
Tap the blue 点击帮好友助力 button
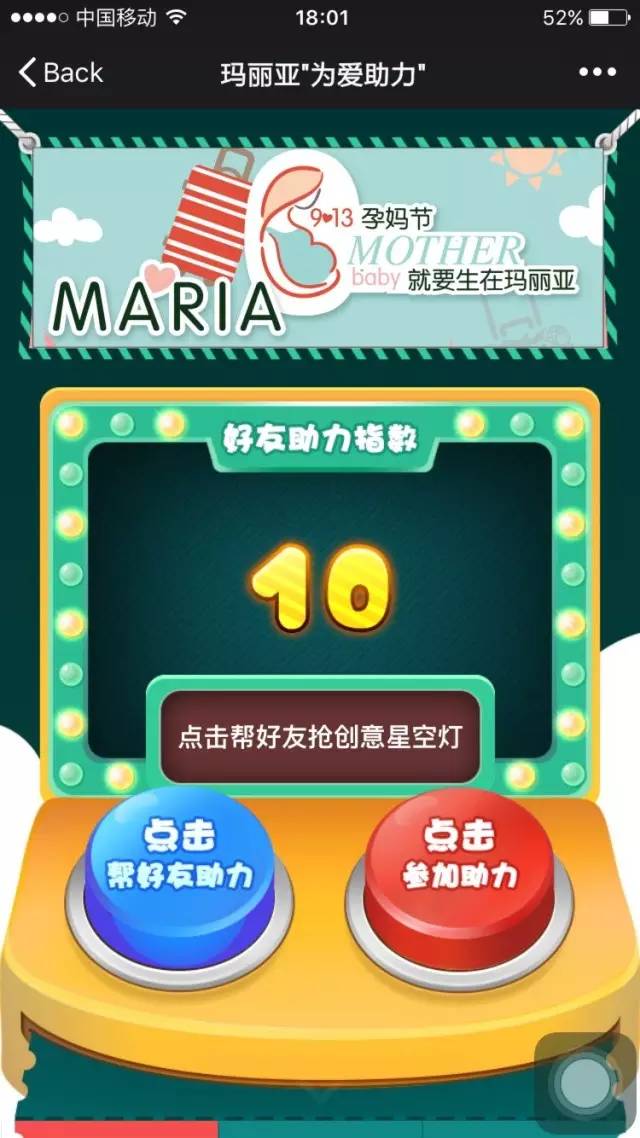tap(180, 860)
